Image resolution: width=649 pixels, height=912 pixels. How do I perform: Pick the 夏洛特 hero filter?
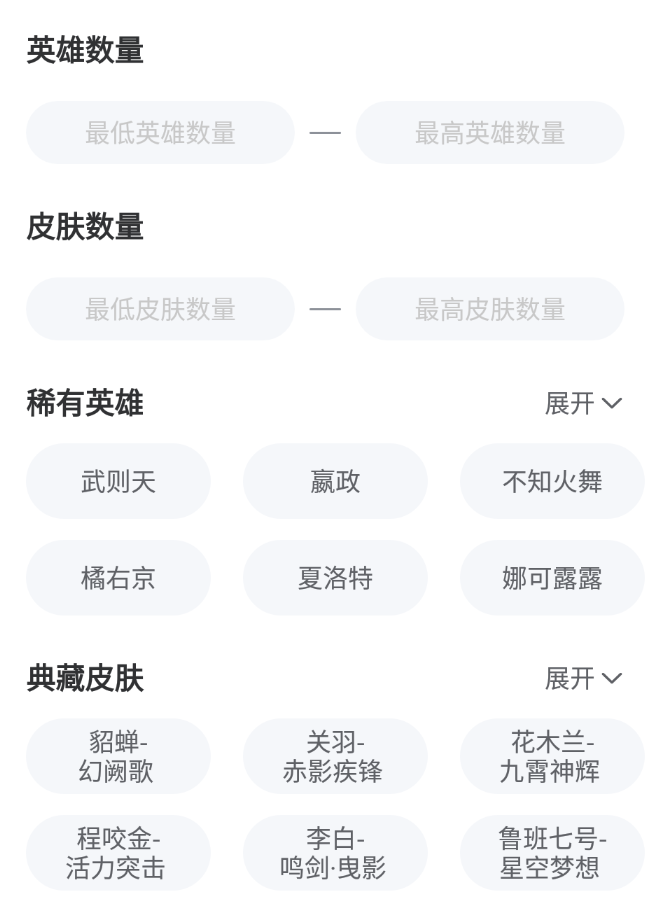(335, 578)
